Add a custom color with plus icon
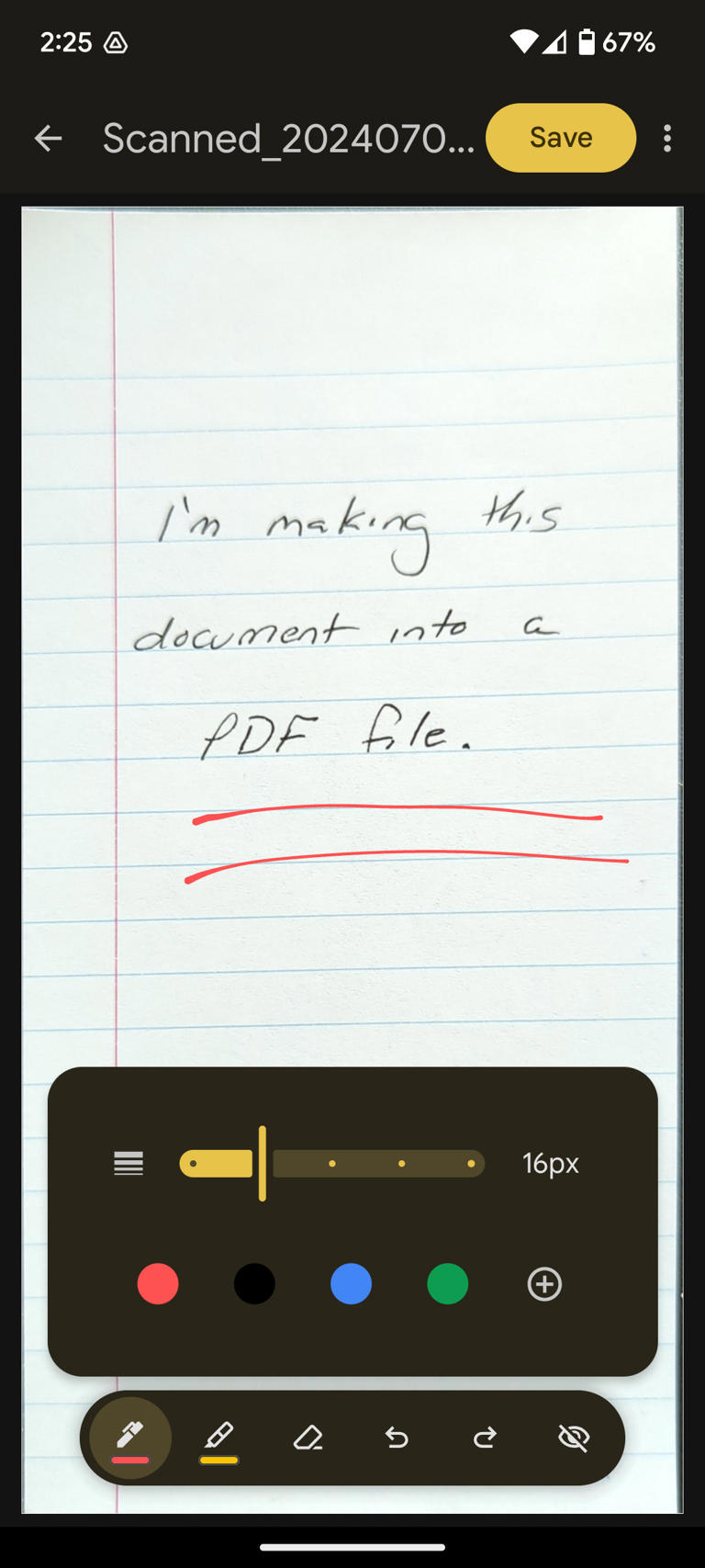Image resolution: width=705 pixels, height=1568 pixels. 544,1284
